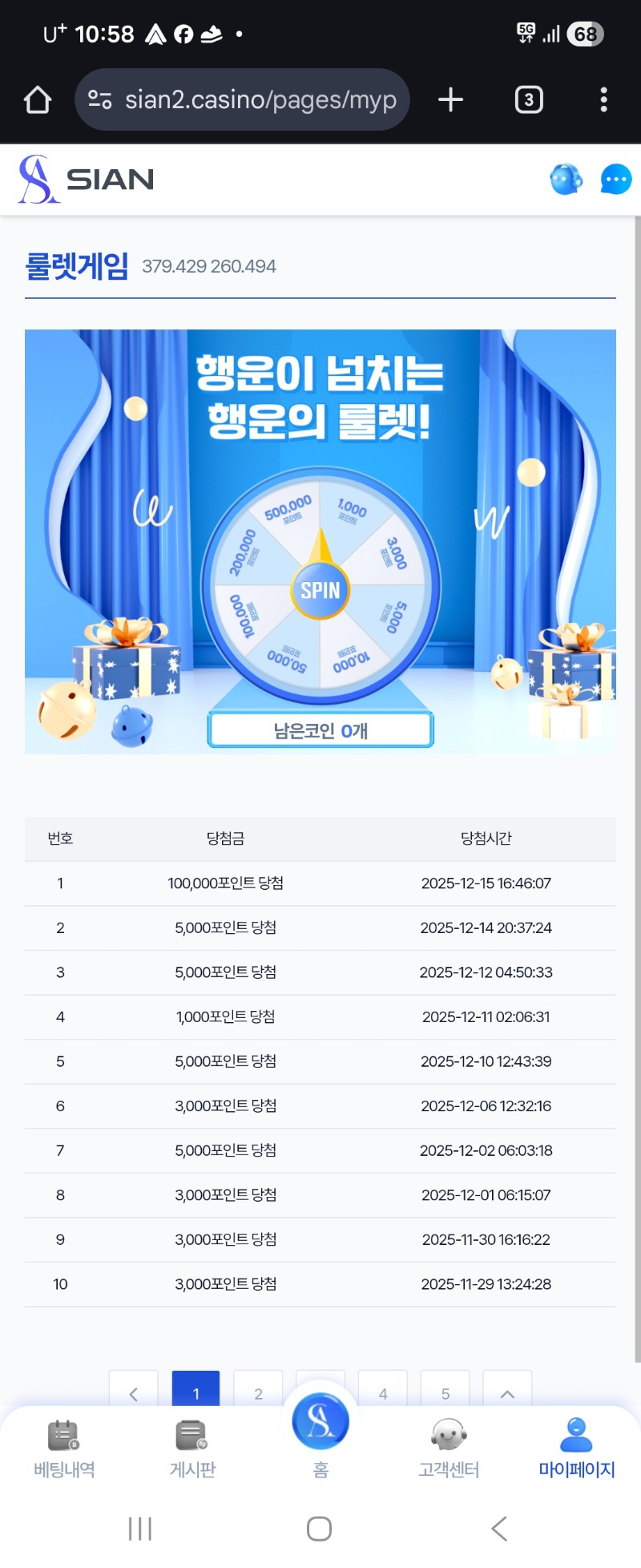Tap the upward chevron scroll-to-top button
The image size is (641, 1568).
pyautogui.click(x=507, y=1392)
